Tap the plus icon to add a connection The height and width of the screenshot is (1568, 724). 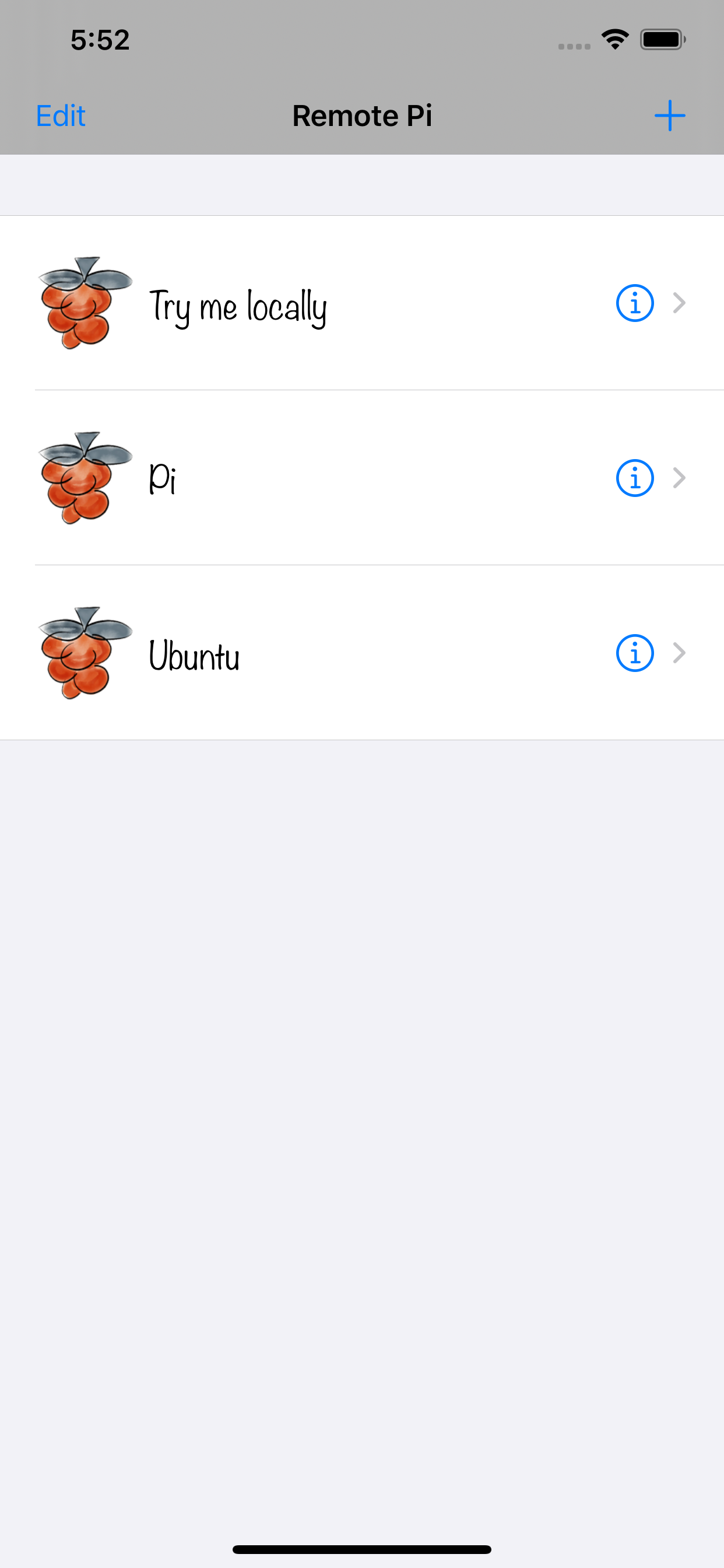coord(669,115)
